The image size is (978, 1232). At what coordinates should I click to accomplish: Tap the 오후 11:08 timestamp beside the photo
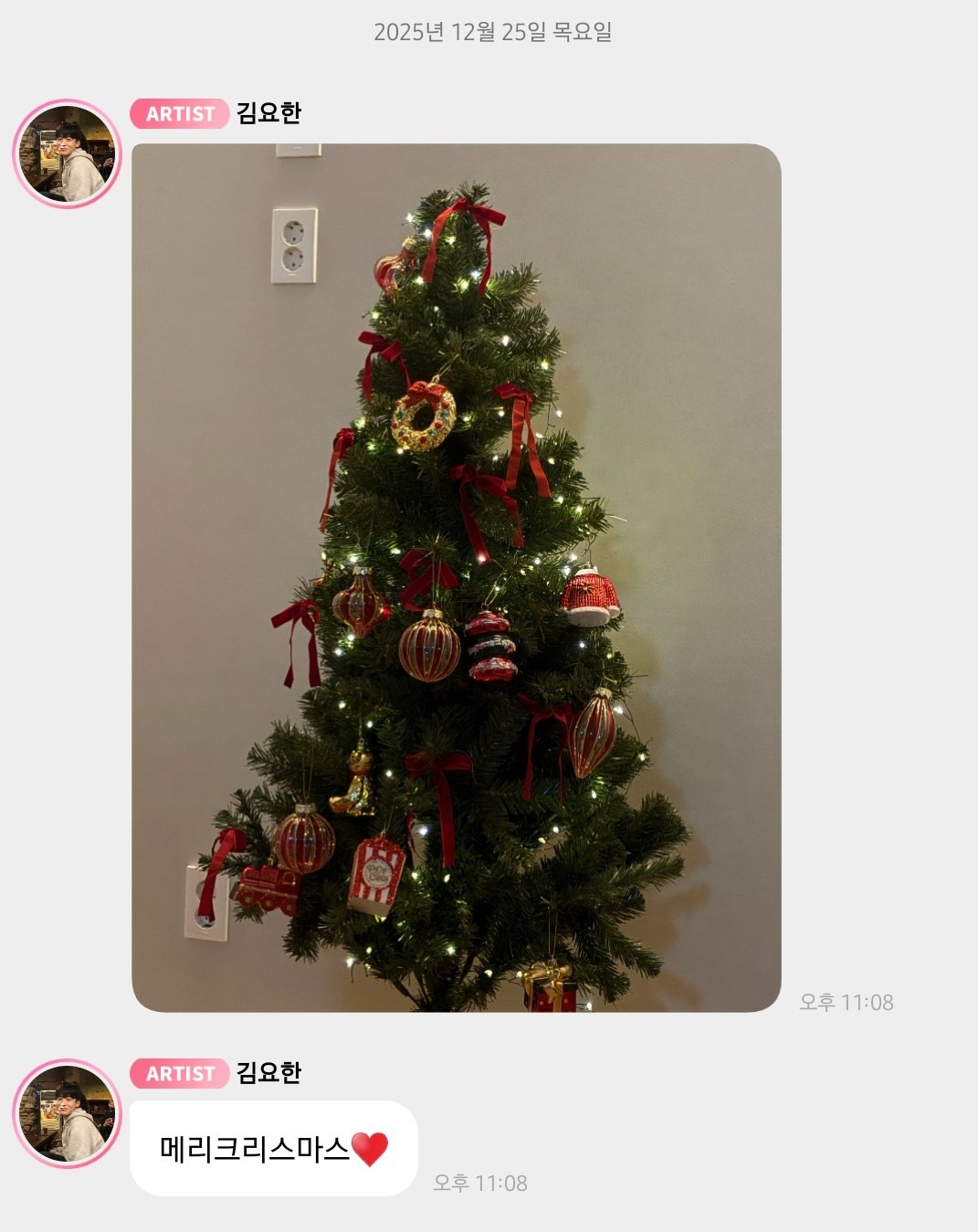(849, 1002)
